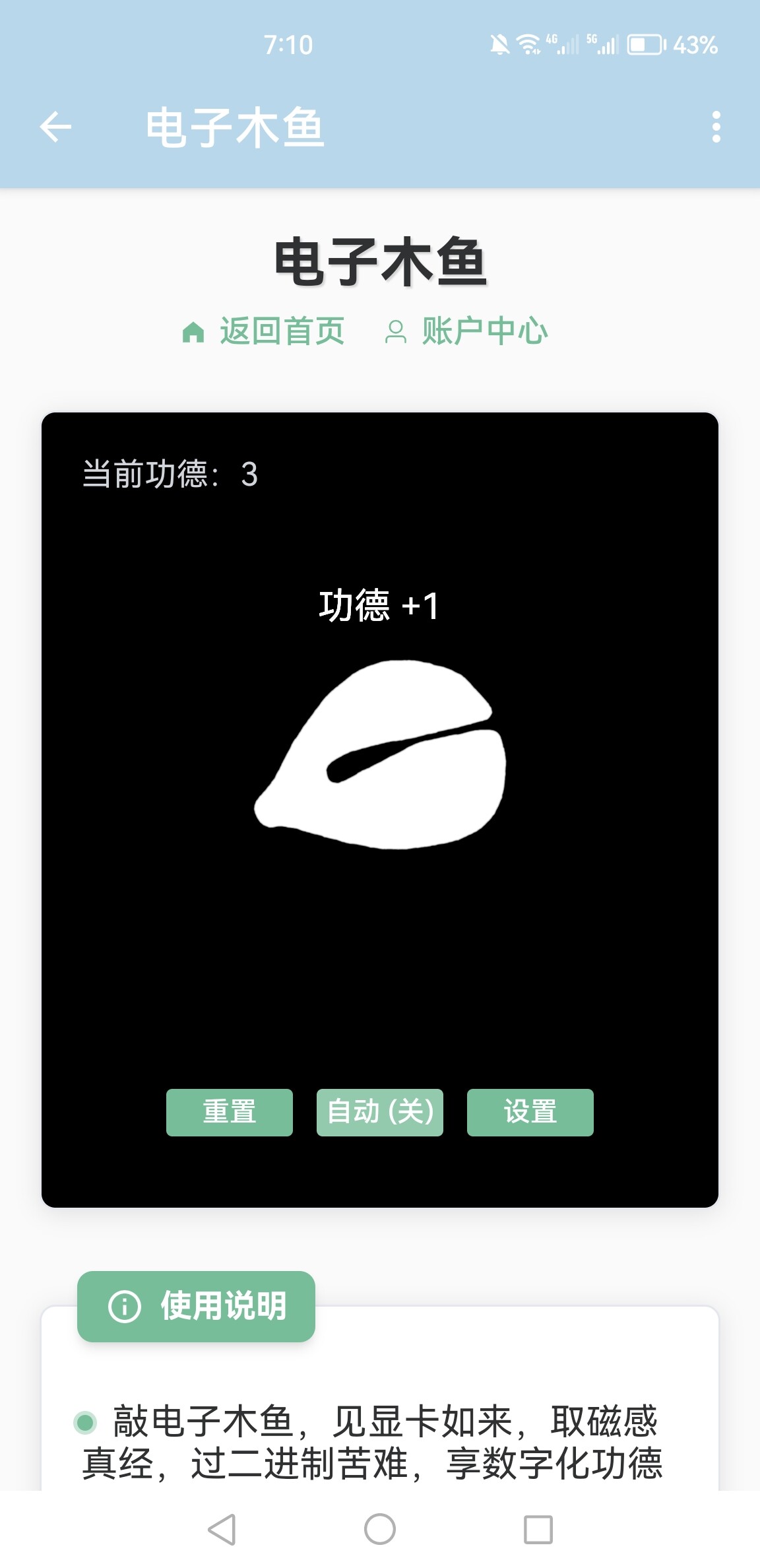The image size is (760, 1568).
Task: Tap the system home button
Action: tap(380, 1529)
